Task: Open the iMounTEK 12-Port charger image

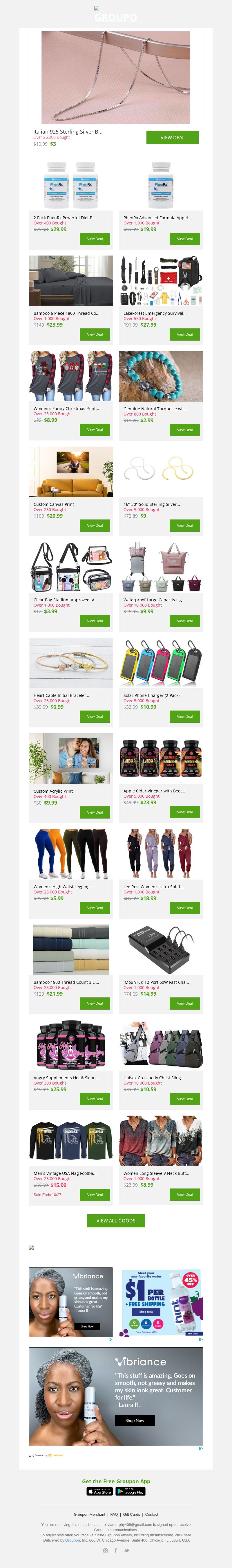Action: (161, 950)
